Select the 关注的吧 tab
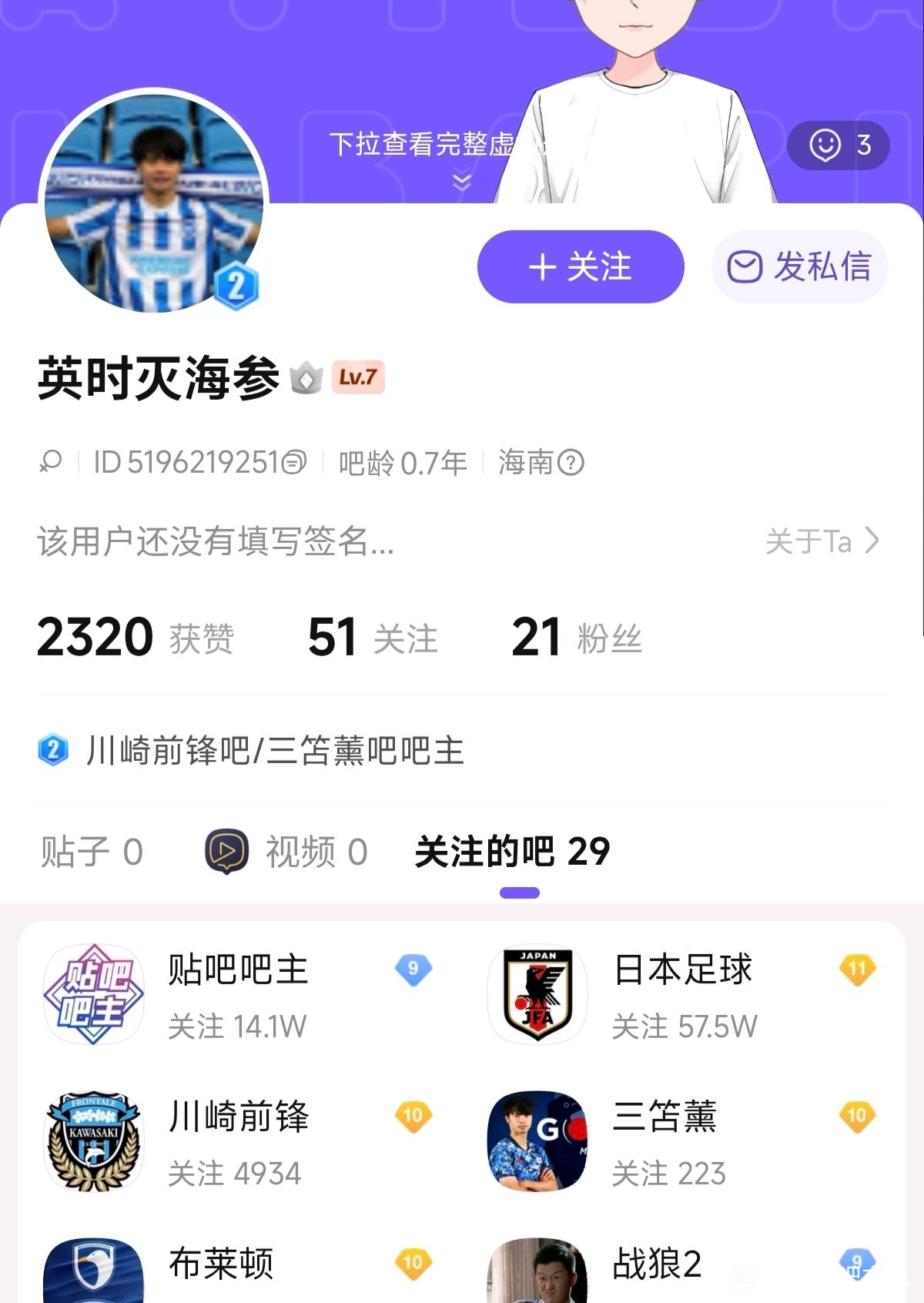924x1303 pixels. [512, 852]
